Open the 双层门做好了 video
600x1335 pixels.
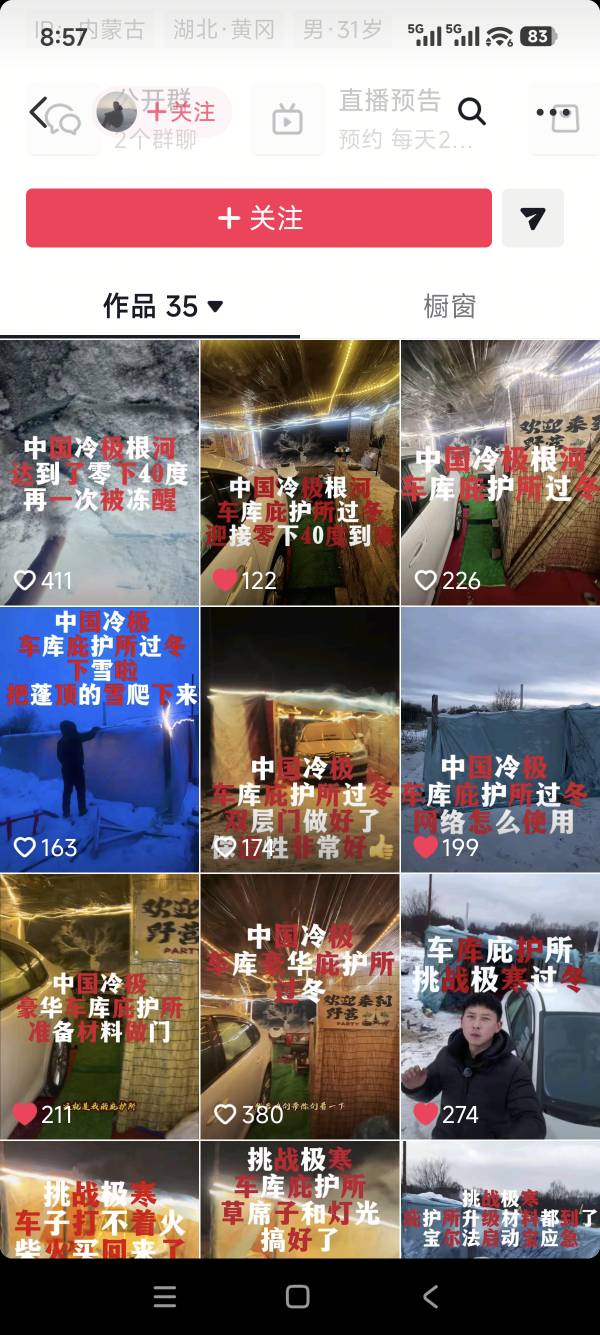299,739
